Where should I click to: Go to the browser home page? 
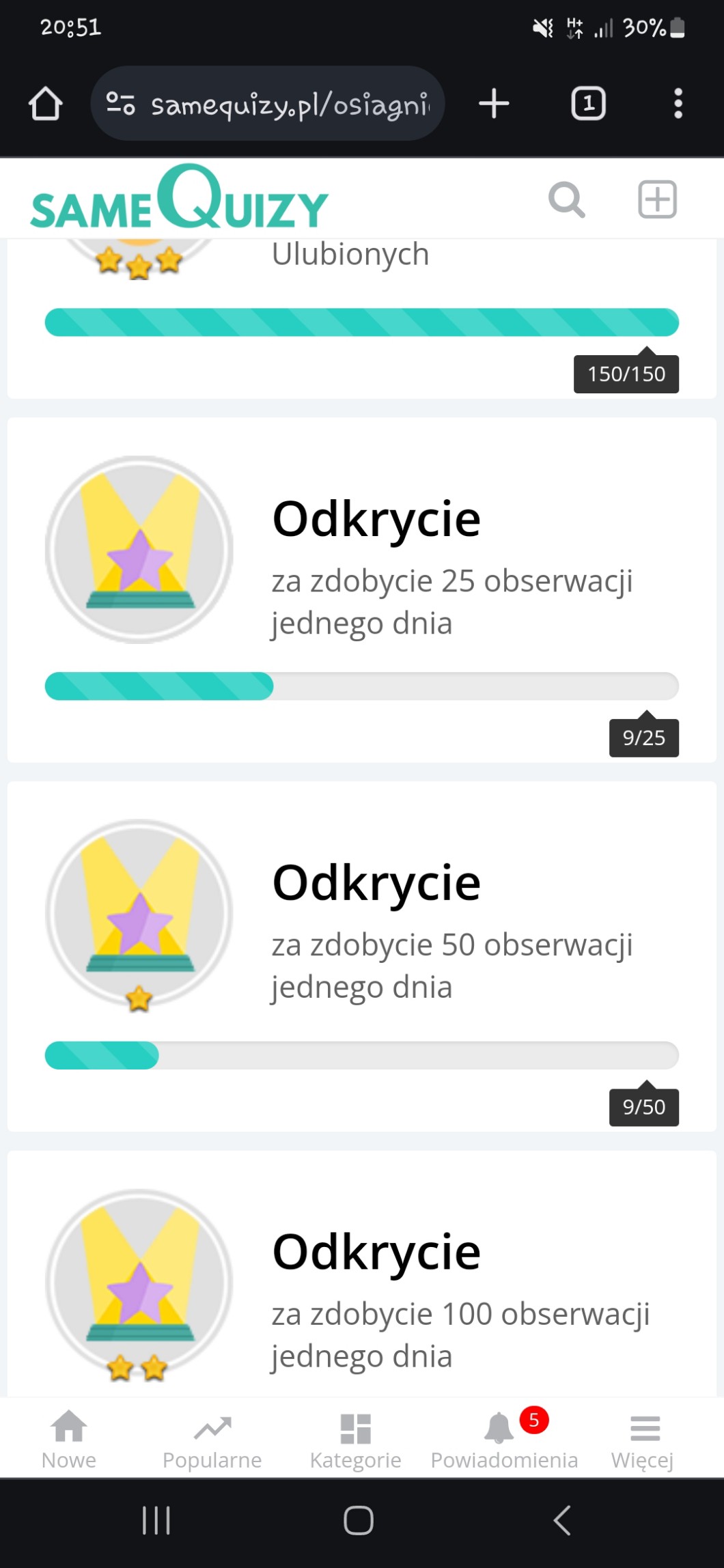pos(46,104)
